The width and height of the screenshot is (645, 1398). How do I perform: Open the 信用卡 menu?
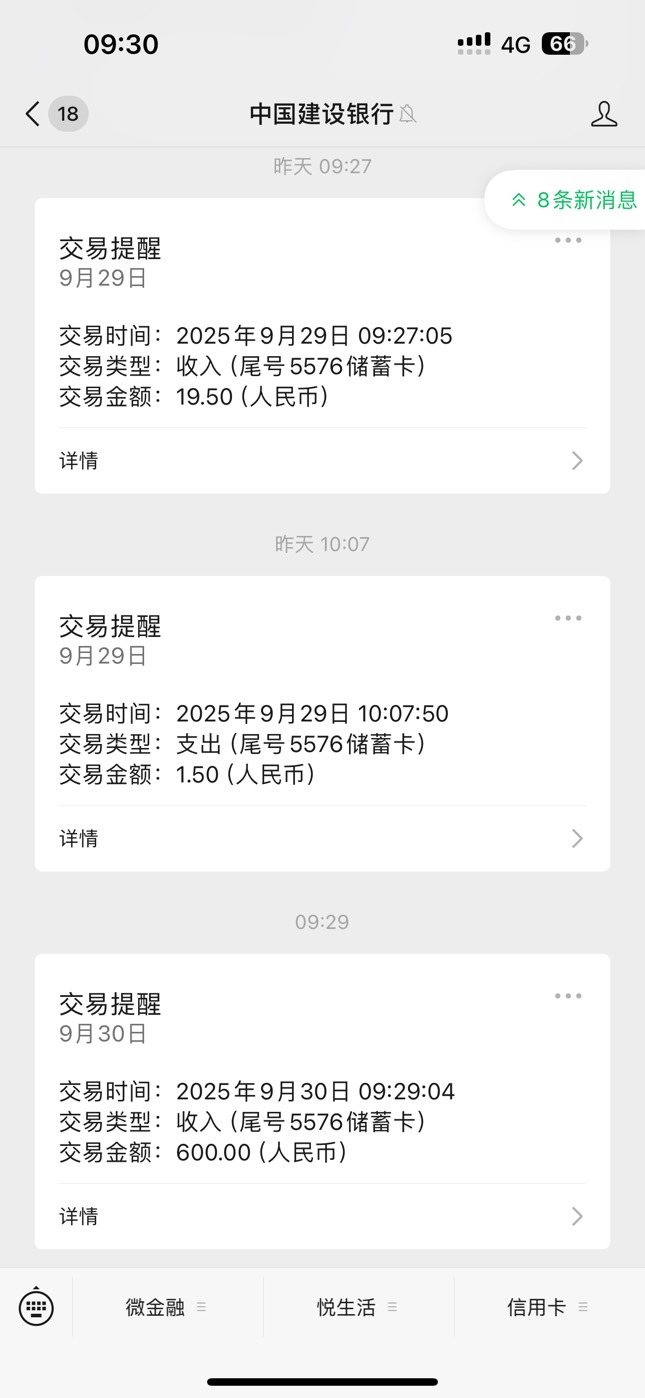[x=549, y=1307]
